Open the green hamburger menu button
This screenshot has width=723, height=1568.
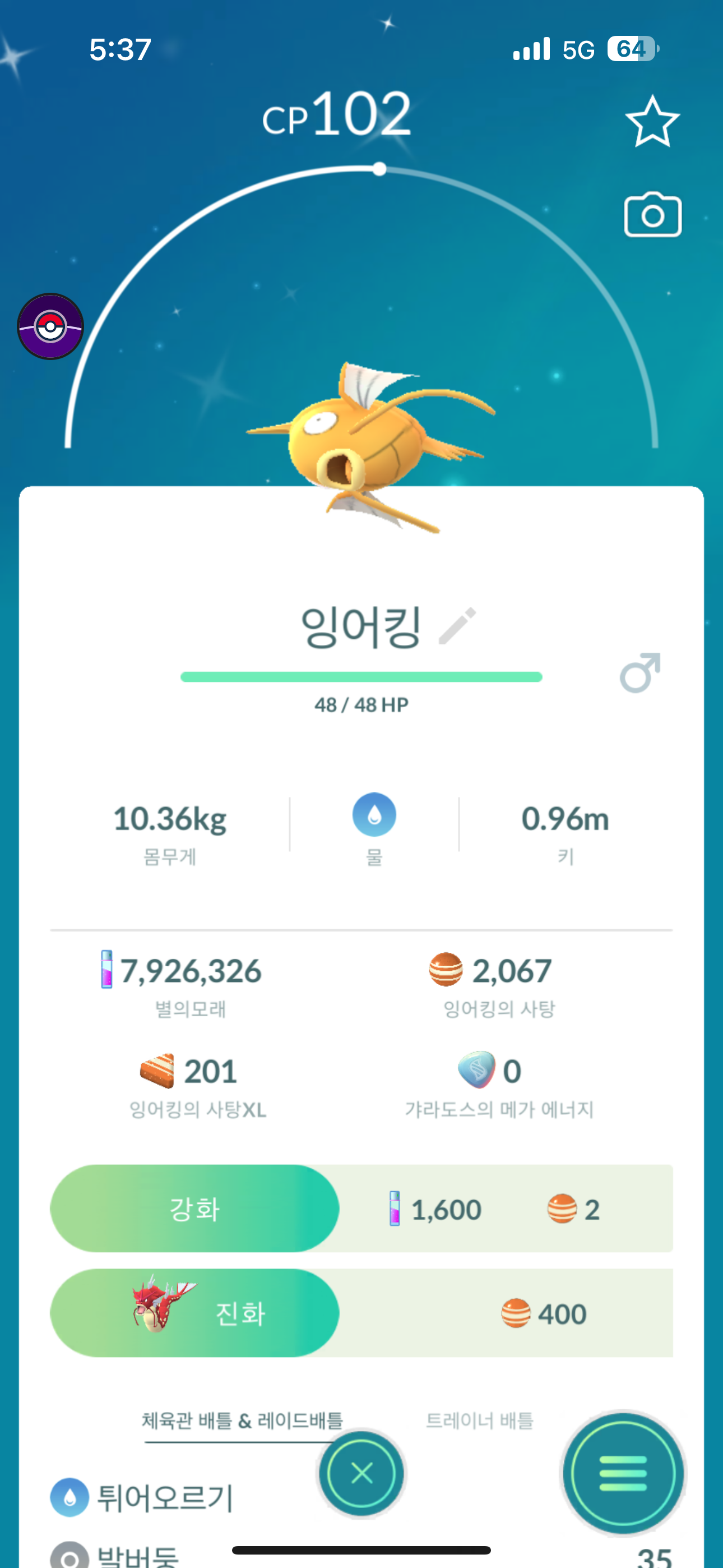[x=623, y=1474]
